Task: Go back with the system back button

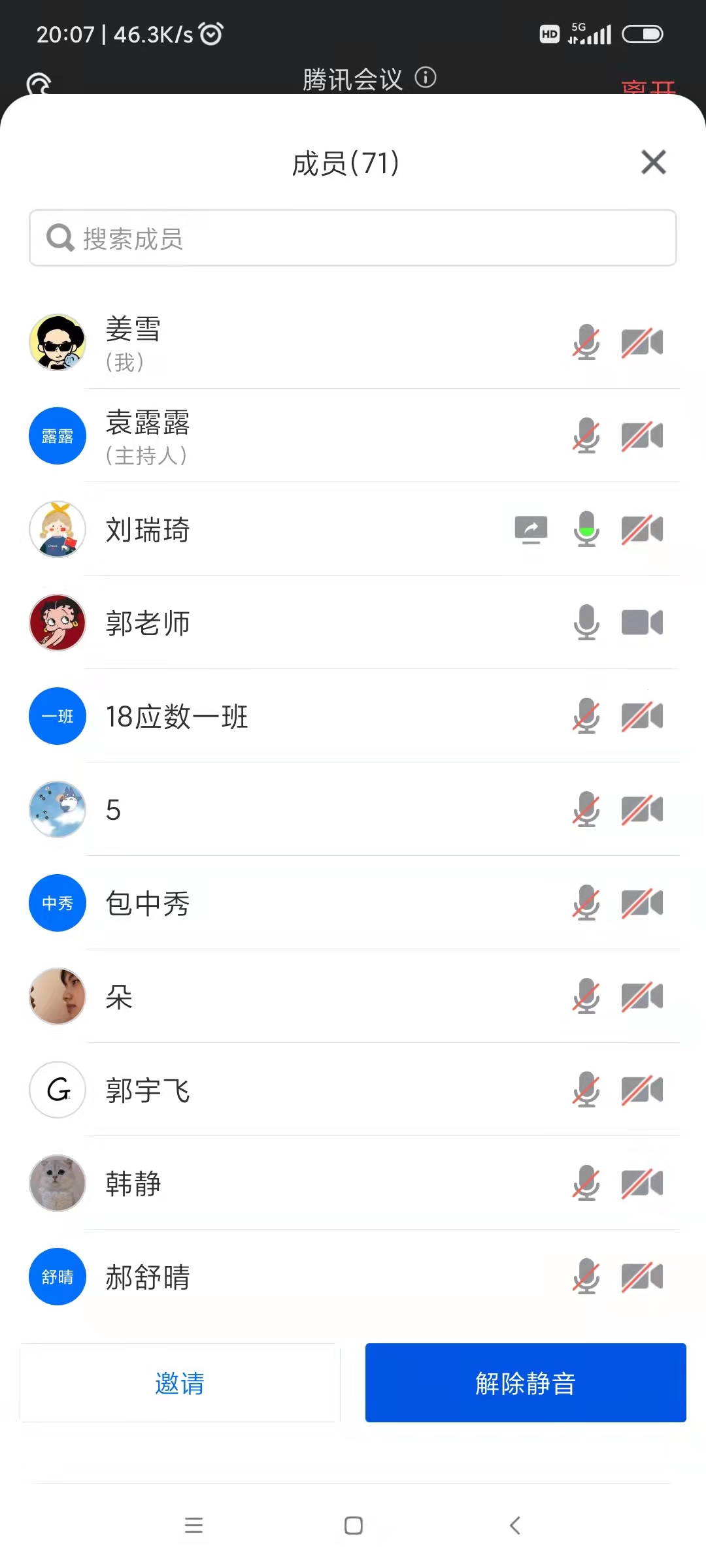Action: pyautogui.click(x=515, y=1526)
